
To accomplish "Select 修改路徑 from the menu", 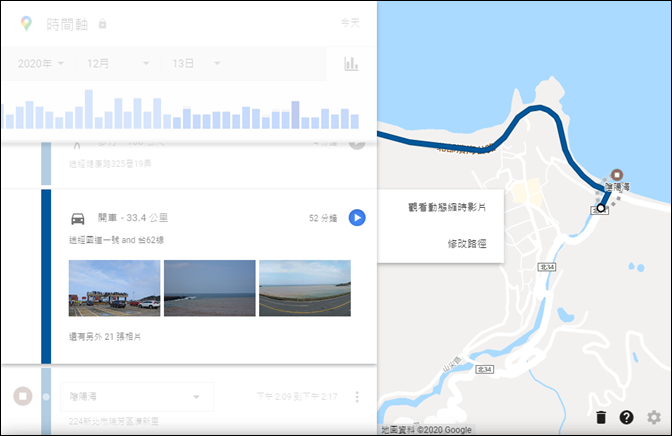I will point(468,243).
